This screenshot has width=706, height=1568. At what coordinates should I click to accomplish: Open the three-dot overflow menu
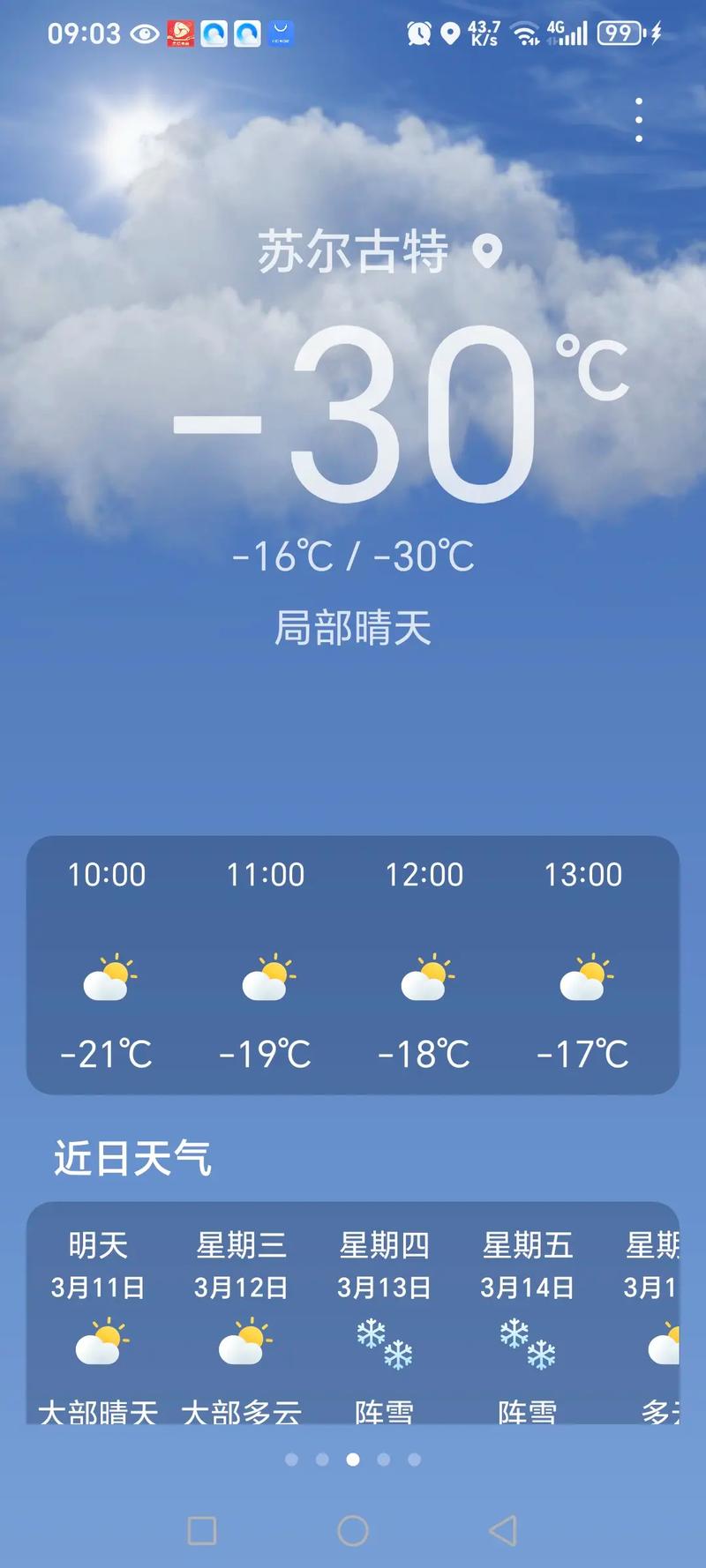pos(639,119)
